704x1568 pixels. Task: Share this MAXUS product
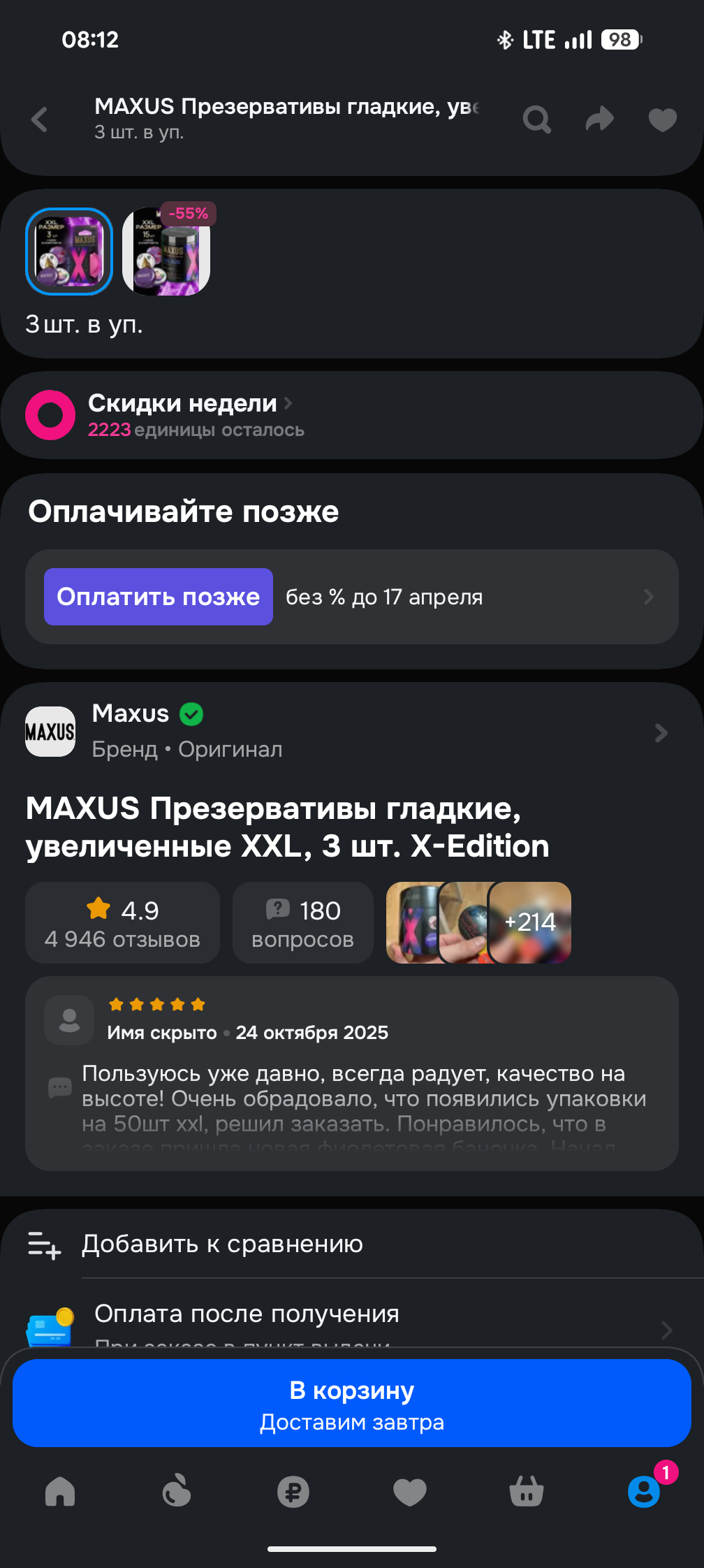point(599,119)
